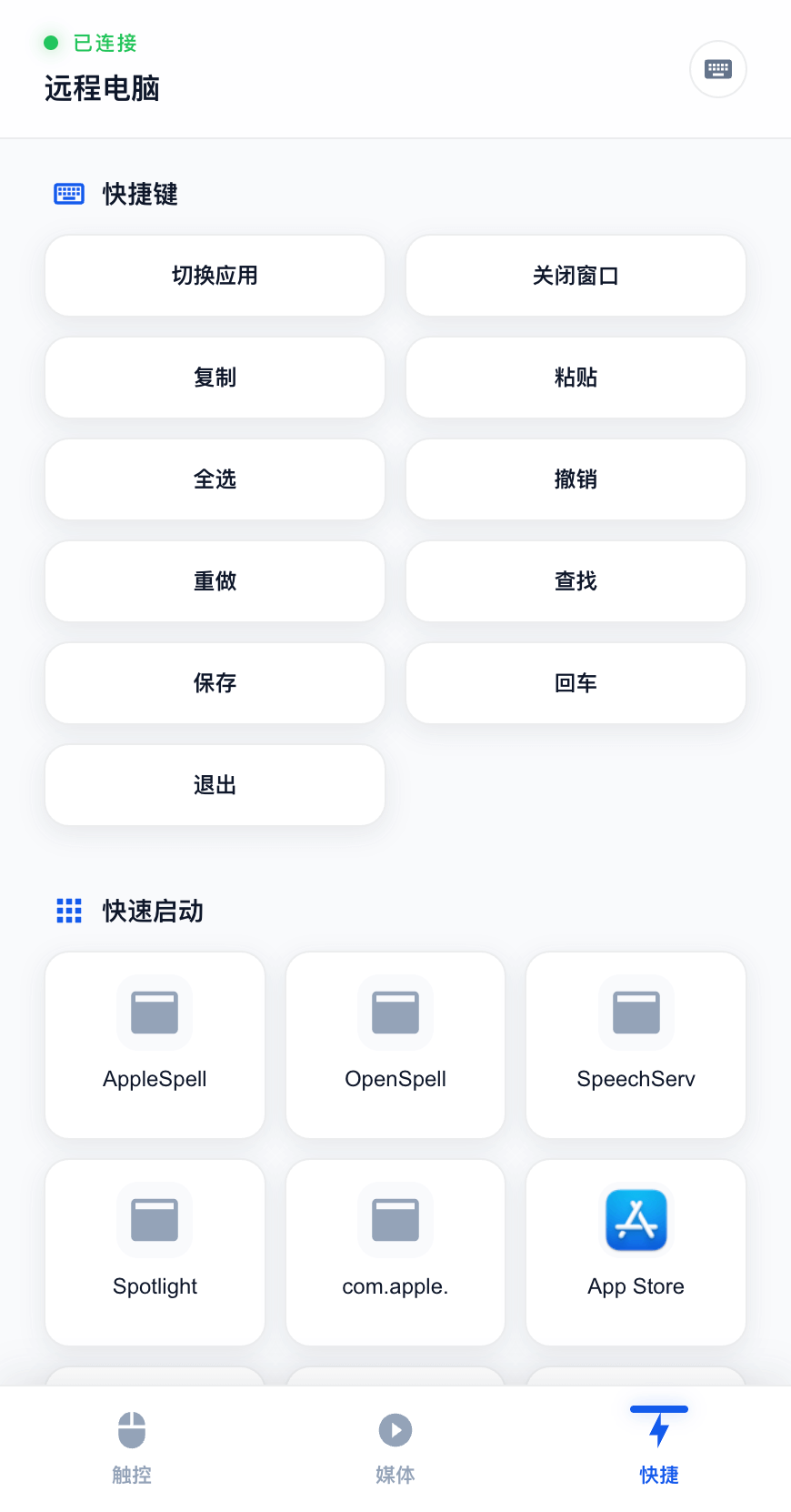Tap the keyboard icon next to 快捷键
Screen dimensions: 791x1512
[x=69, y=194]
